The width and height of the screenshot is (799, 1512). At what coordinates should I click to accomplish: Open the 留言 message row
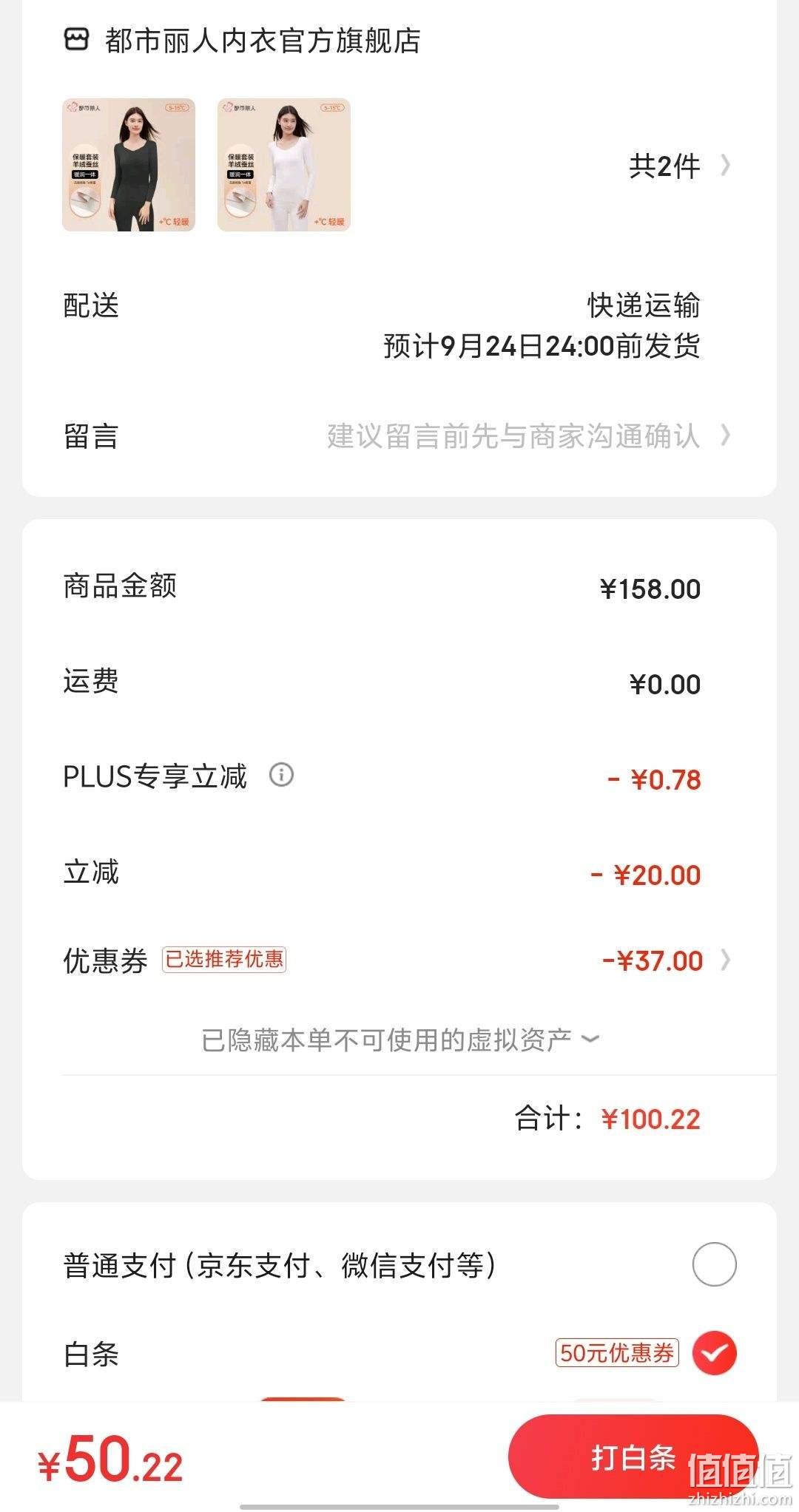tap(399, 436)
